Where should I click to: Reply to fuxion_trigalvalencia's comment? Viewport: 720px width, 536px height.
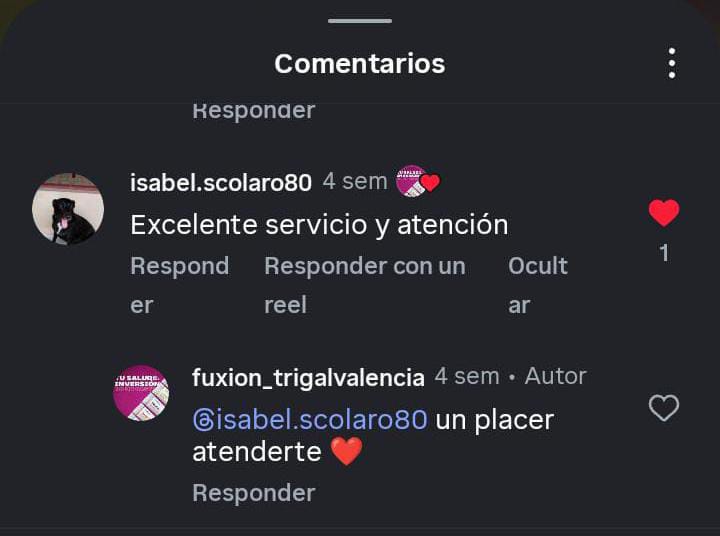click(x=253, y=493)
